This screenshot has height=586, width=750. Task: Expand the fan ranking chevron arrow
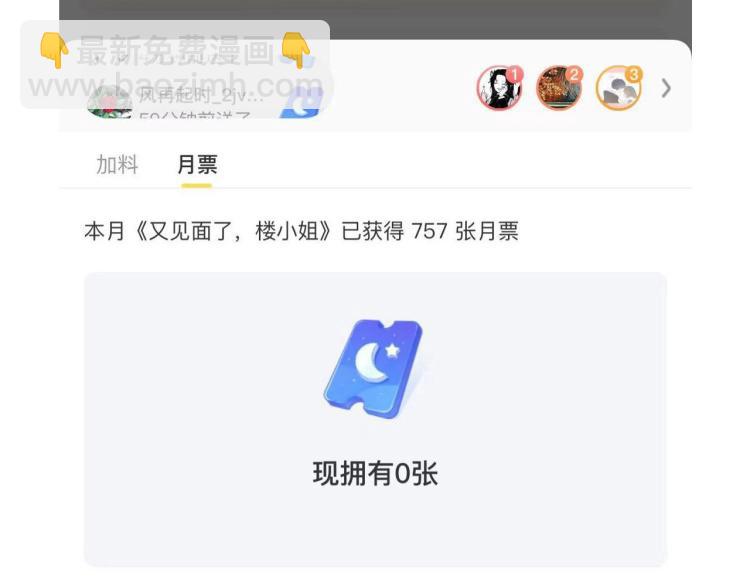coord(666,89)
